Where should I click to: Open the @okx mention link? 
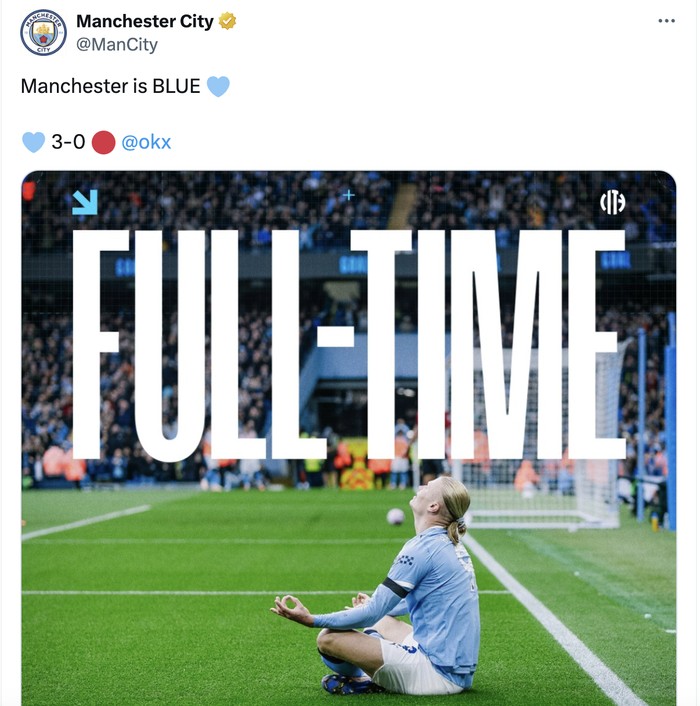(x=146, y=142)
